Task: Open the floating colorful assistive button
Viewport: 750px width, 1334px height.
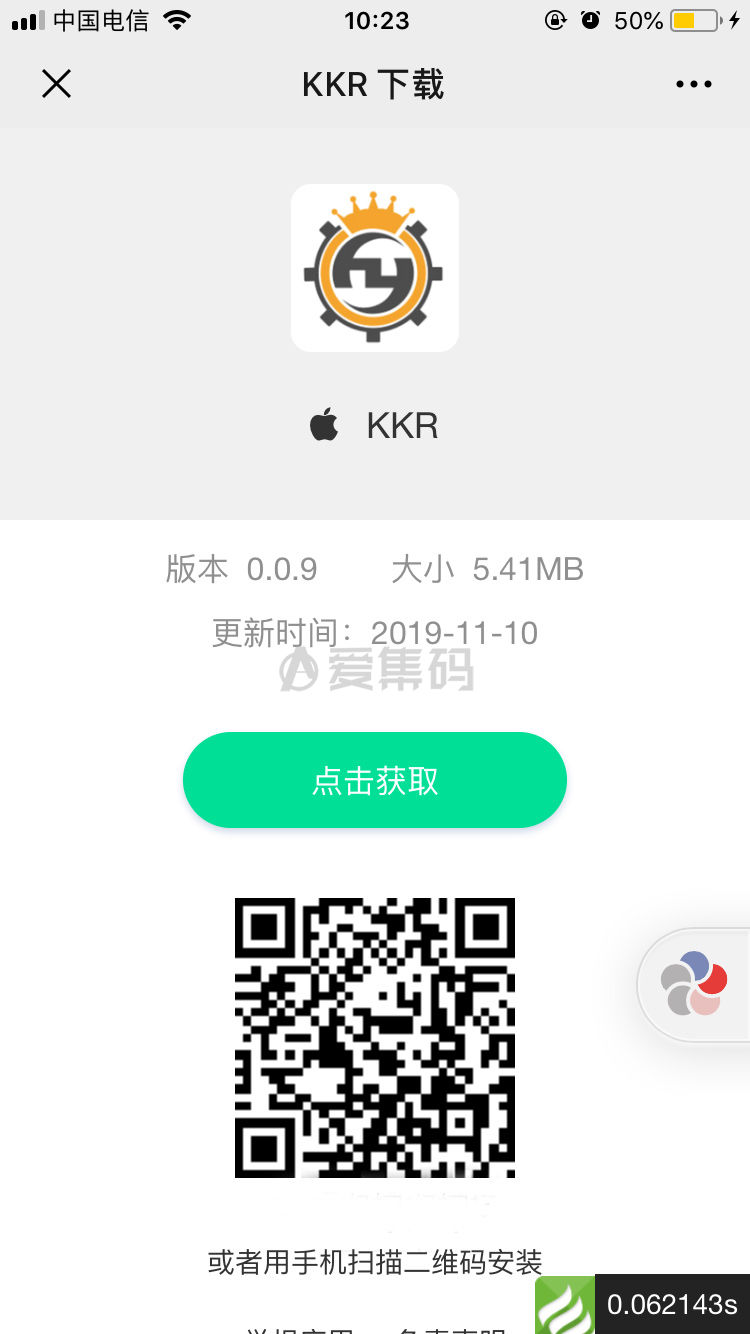Action: 695,984
